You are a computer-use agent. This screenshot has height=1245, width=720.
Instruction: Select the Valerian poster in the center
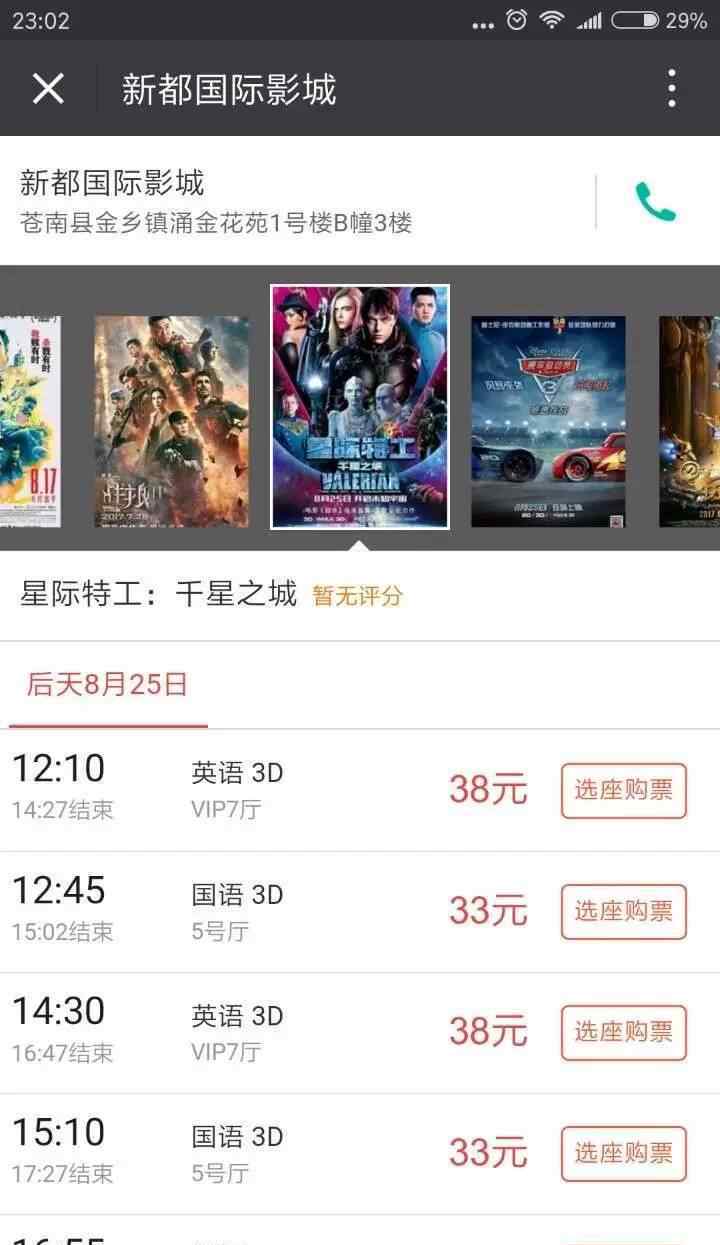point(360,407)
